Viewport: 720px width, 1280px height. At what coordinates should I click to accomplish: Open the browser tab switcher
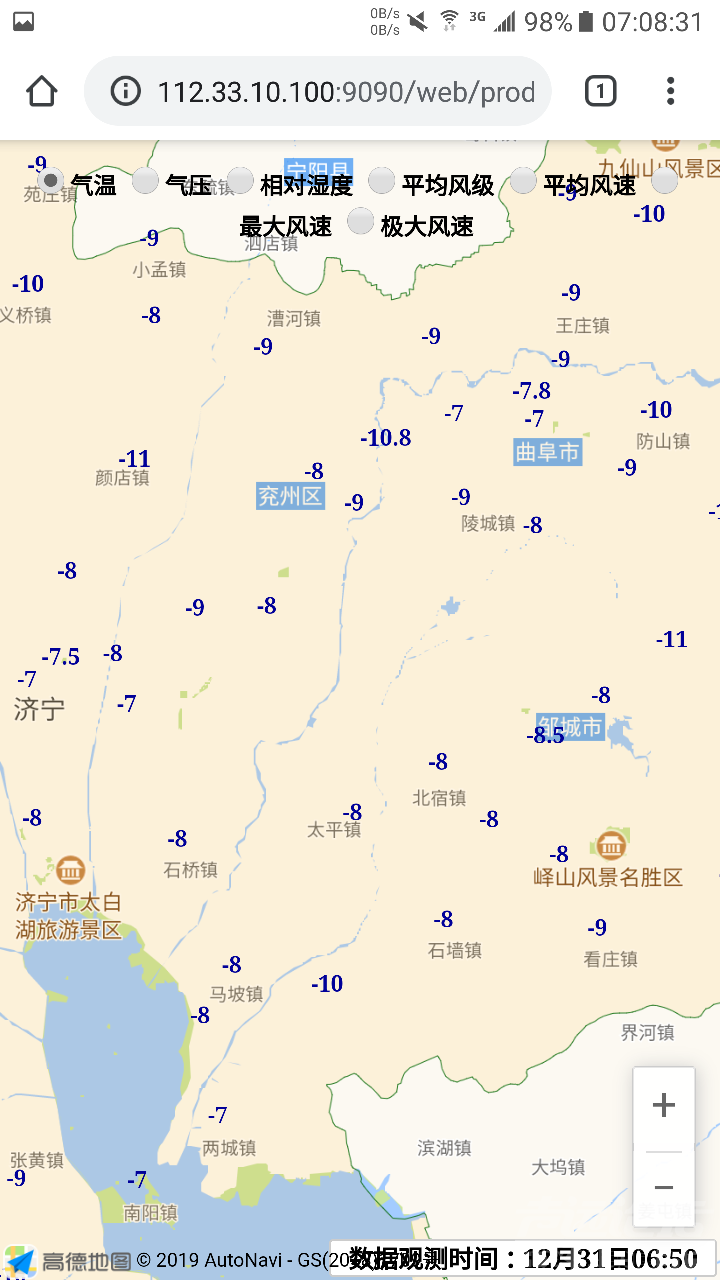pos(600,90)
